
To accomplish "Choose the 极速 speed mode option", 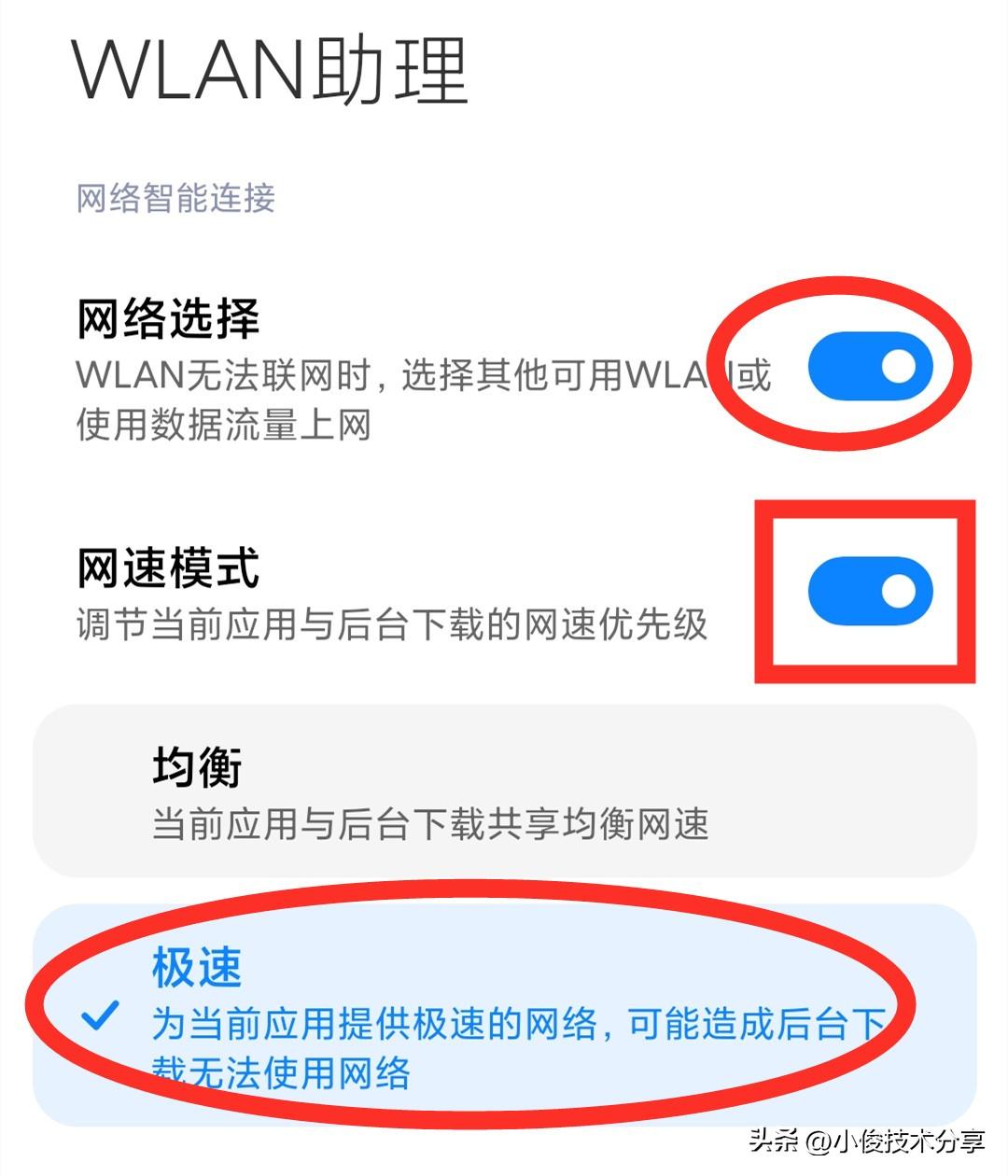I will coord(504,1015).
